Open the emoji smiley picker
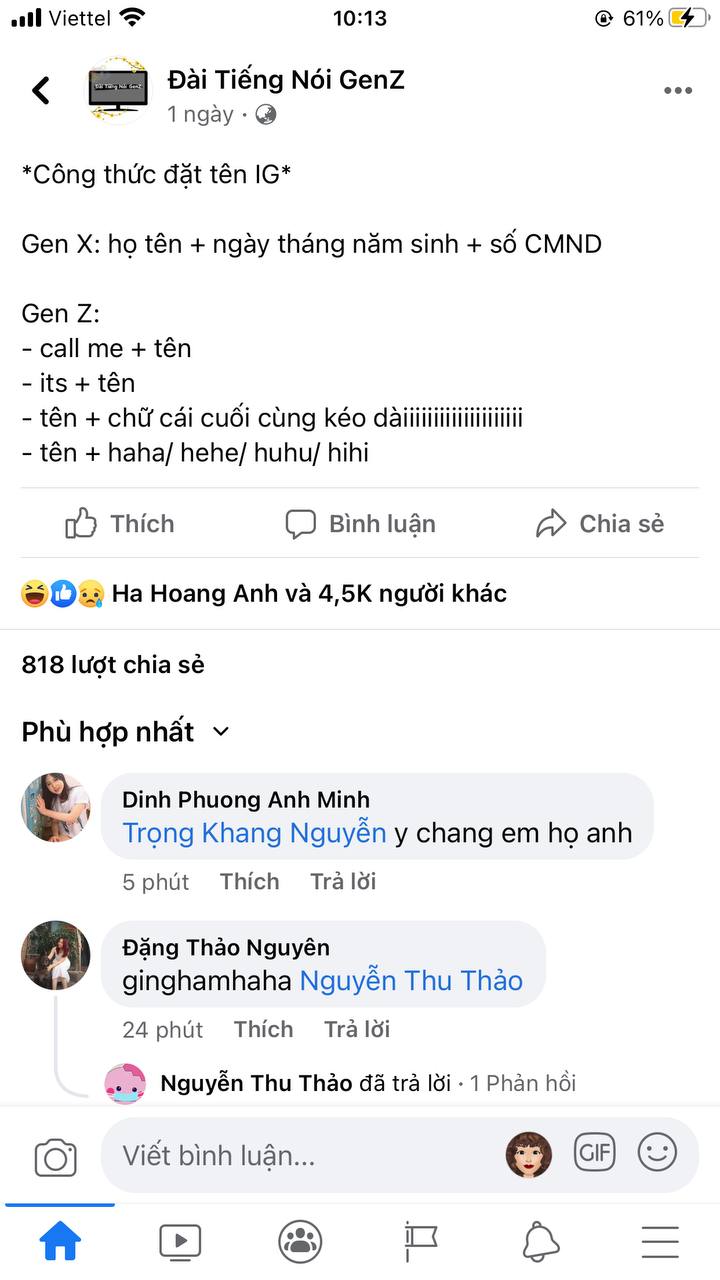 pyautogui.click(x=657, y=1153)
